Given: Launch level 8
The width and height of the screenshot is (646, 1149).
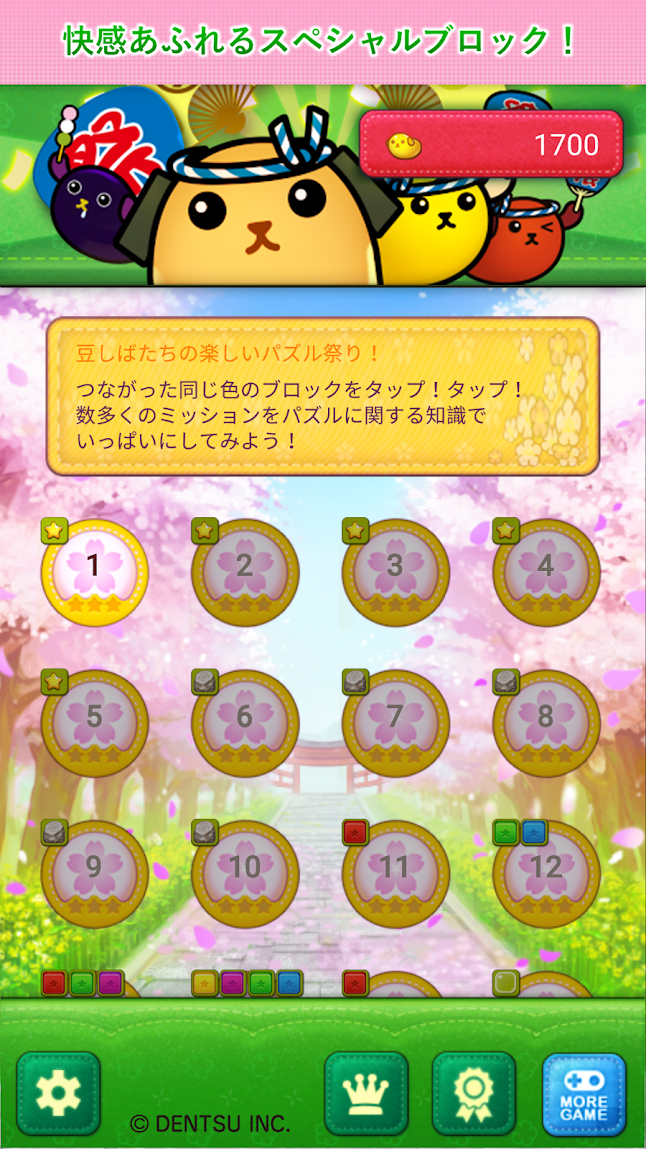Looking at the screenshot, I should coord(546,722).
